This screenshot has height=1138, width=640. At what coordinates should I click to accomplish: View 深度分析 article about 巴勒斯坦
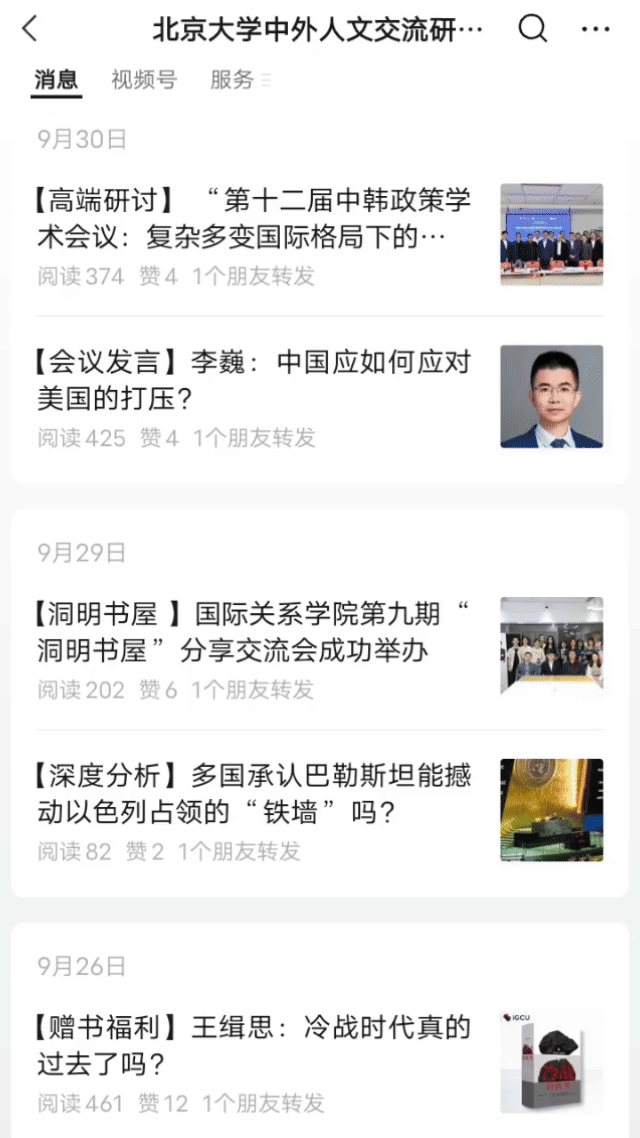(x=254, y=794)
